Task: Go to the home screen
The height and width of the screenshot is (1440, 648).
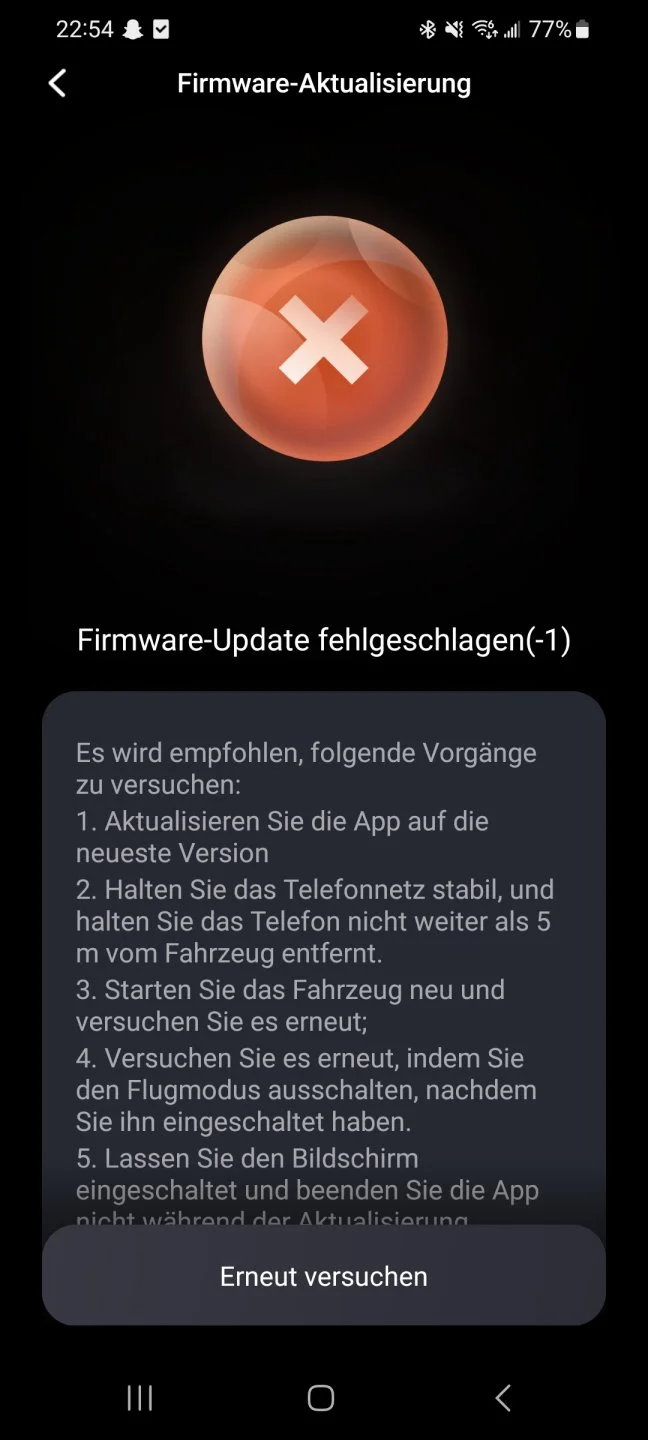Action: pos(321,1398)
